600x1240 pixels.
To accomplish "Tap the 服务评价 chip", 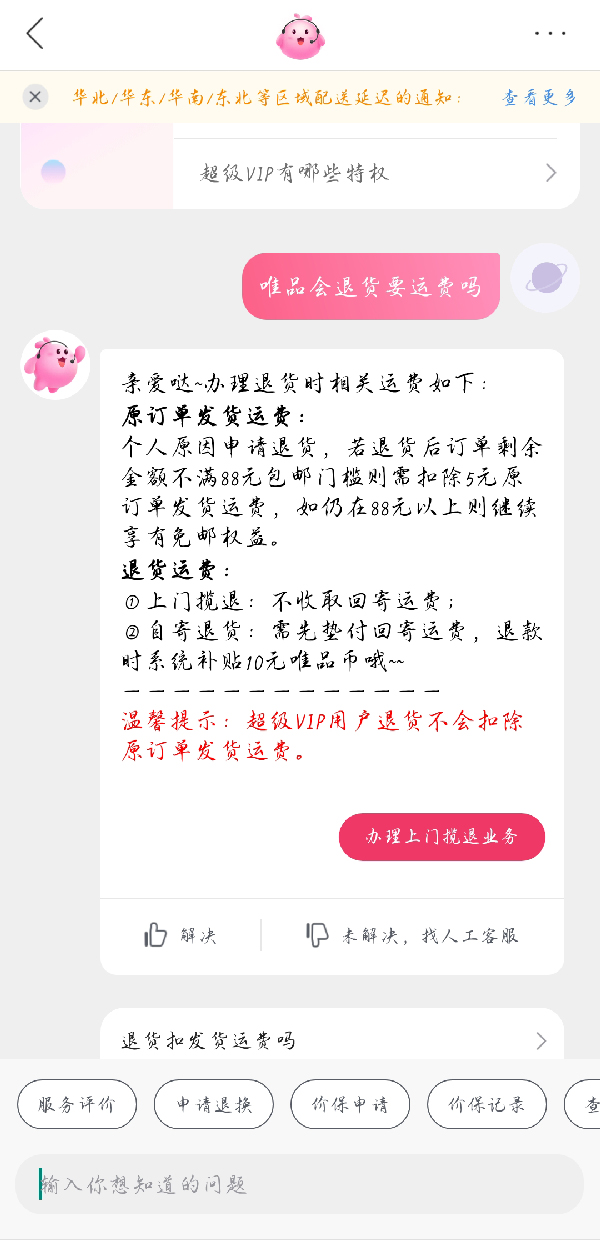I will point(77,1105).
